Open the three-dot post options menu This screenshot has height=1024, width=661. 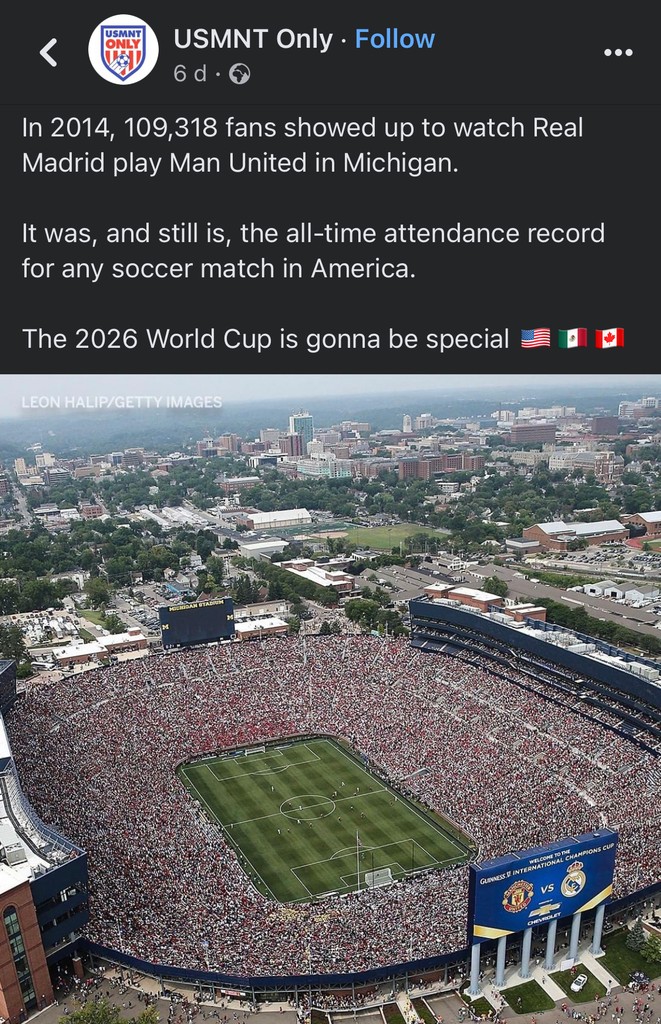[618, 52]
